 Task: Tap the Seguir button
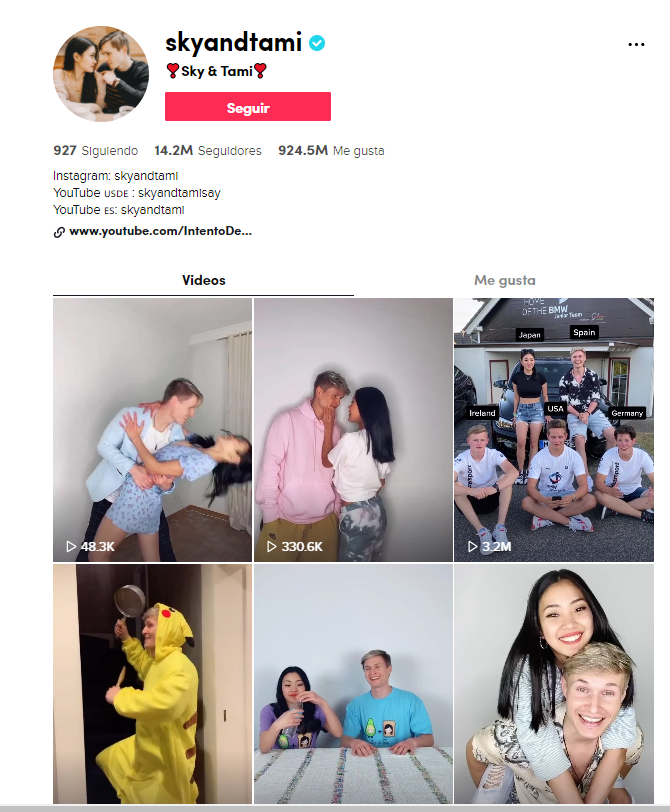click(x=248, y=107)
